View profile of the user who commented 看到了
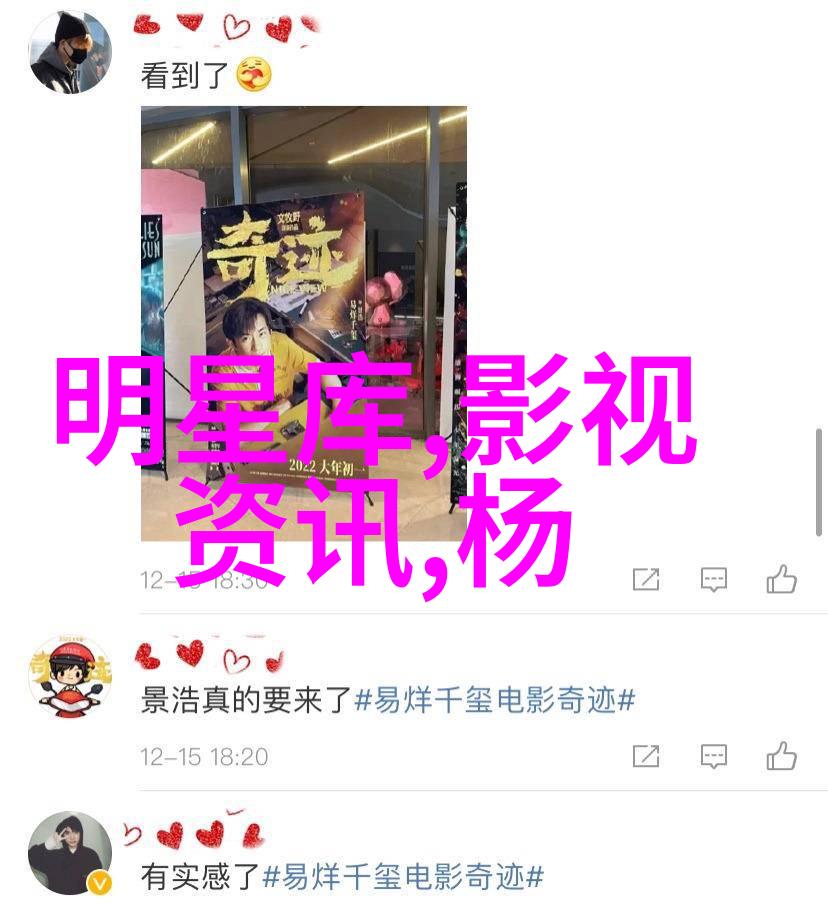Screen dimensions: 828x911 (68, 52)
